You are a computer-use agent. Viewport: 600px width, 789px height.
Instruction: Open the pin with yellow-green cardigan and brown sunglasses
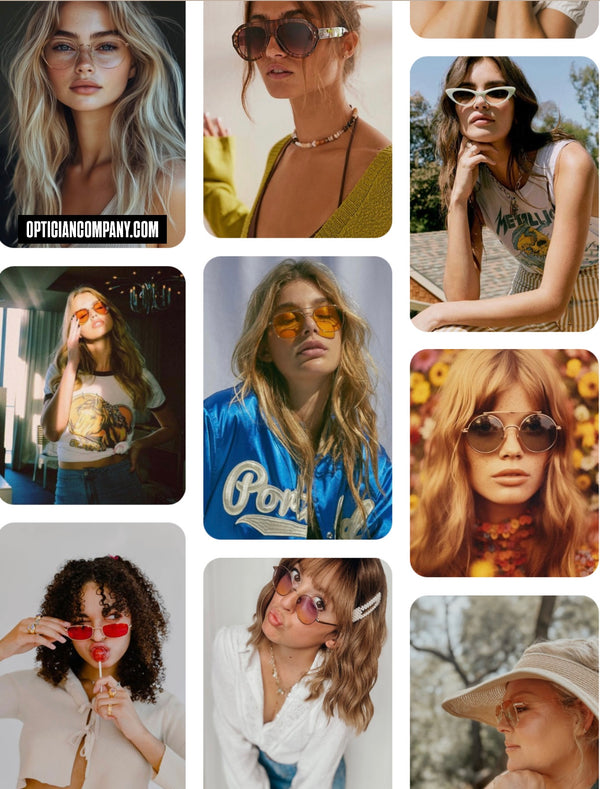(297, 118)
